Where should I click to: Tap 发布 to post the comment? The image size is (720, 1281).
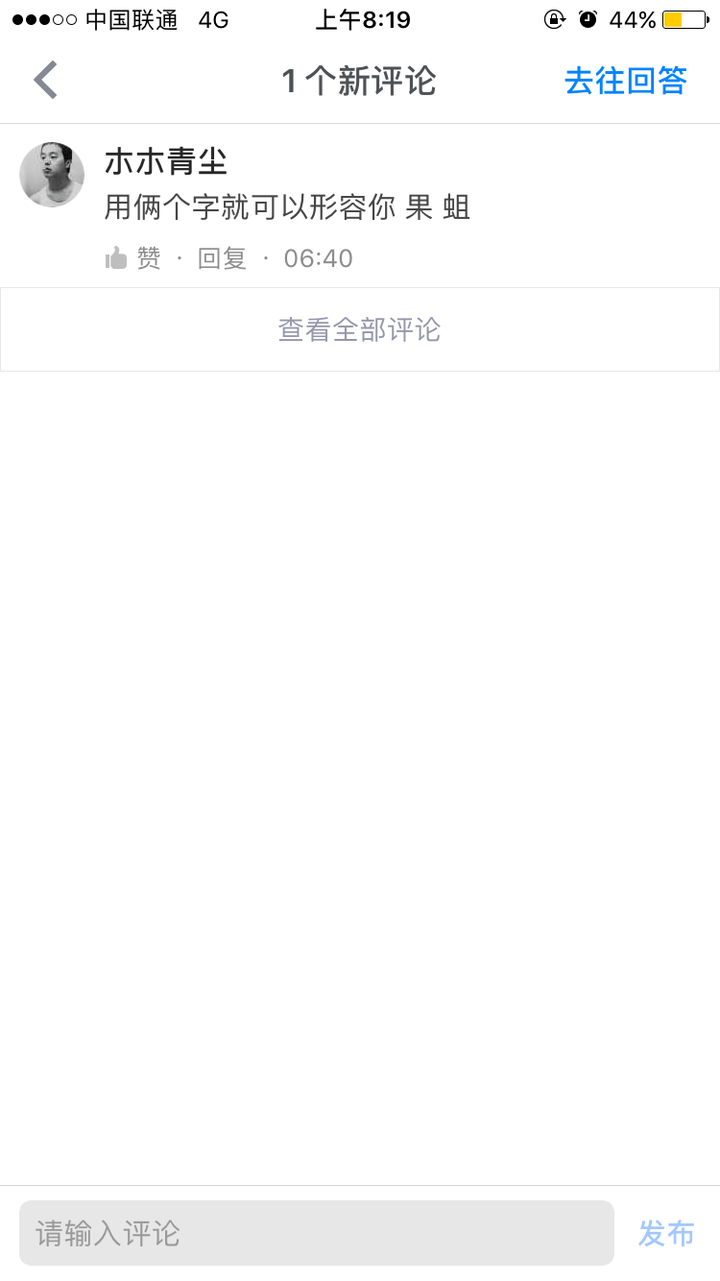pyautogui.click(x=666, y=1233)
